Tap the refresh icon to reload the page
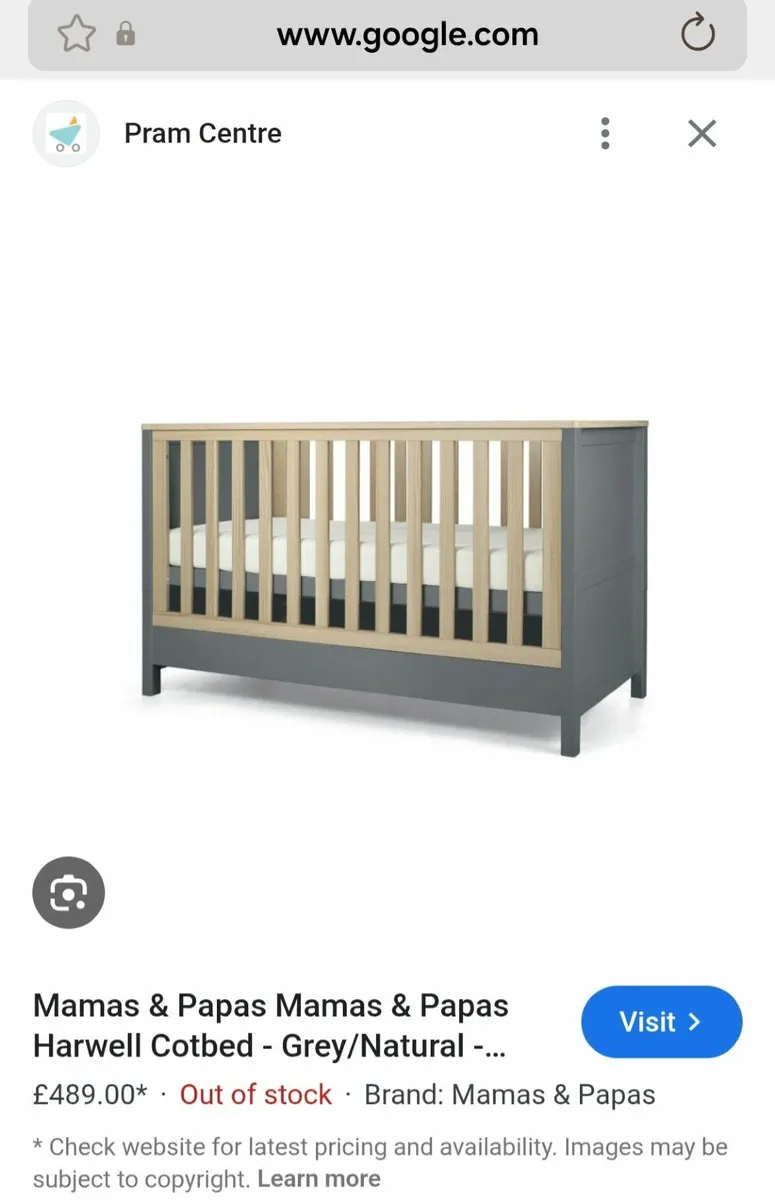 [x=698, y=33]
